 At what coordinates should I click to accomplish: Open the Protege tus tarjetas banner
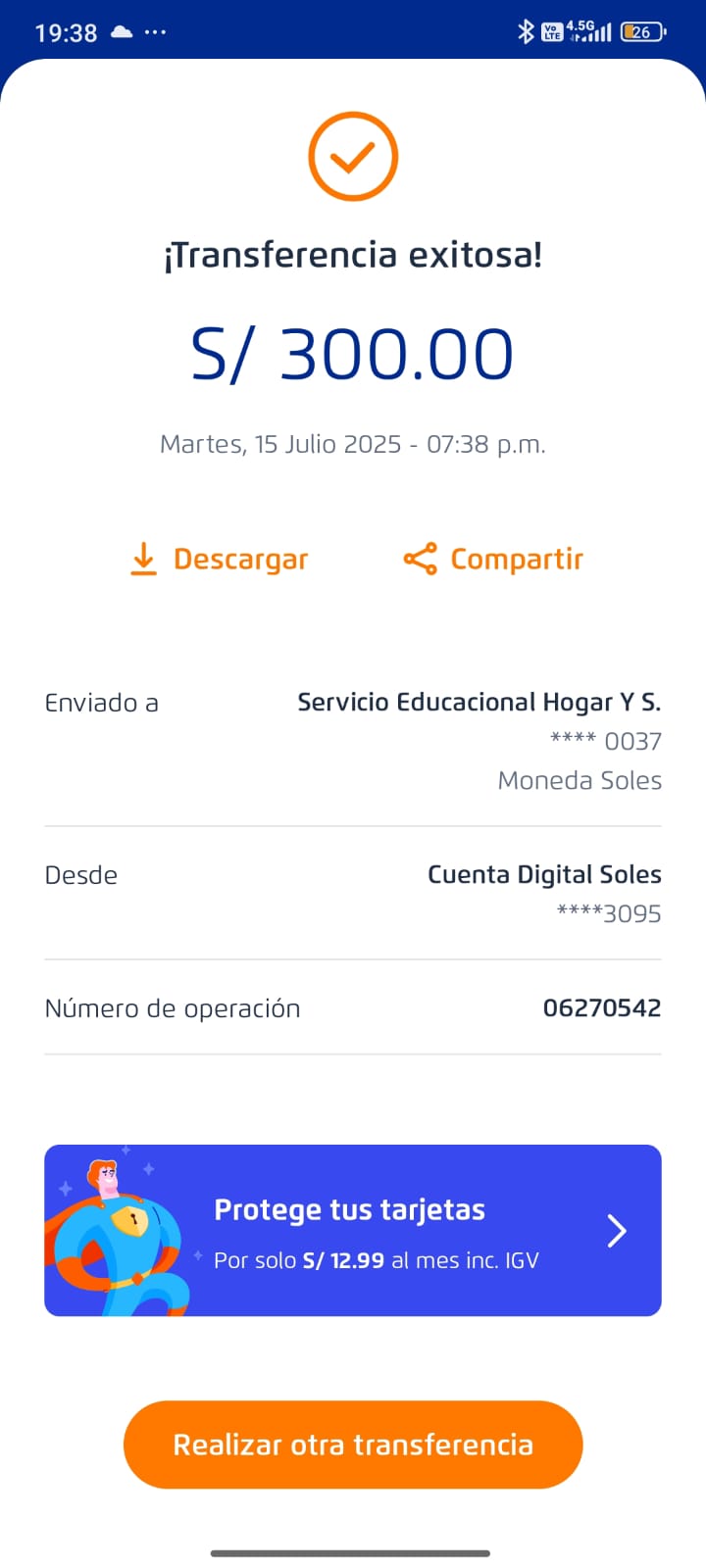[353, 1230]
